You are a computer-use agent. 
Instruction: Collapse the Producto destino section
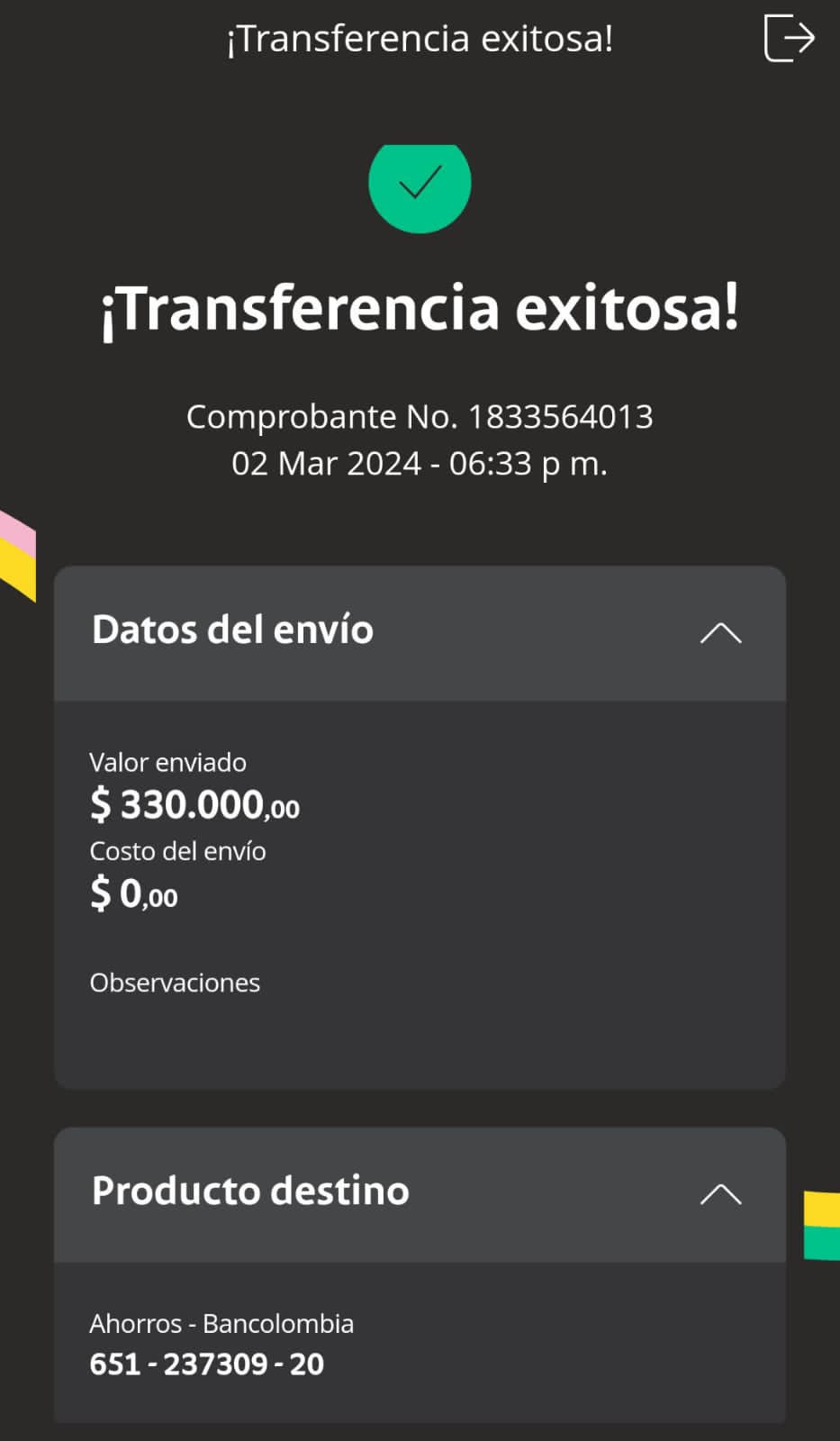pyautogui.click(x=720, y=1194)
